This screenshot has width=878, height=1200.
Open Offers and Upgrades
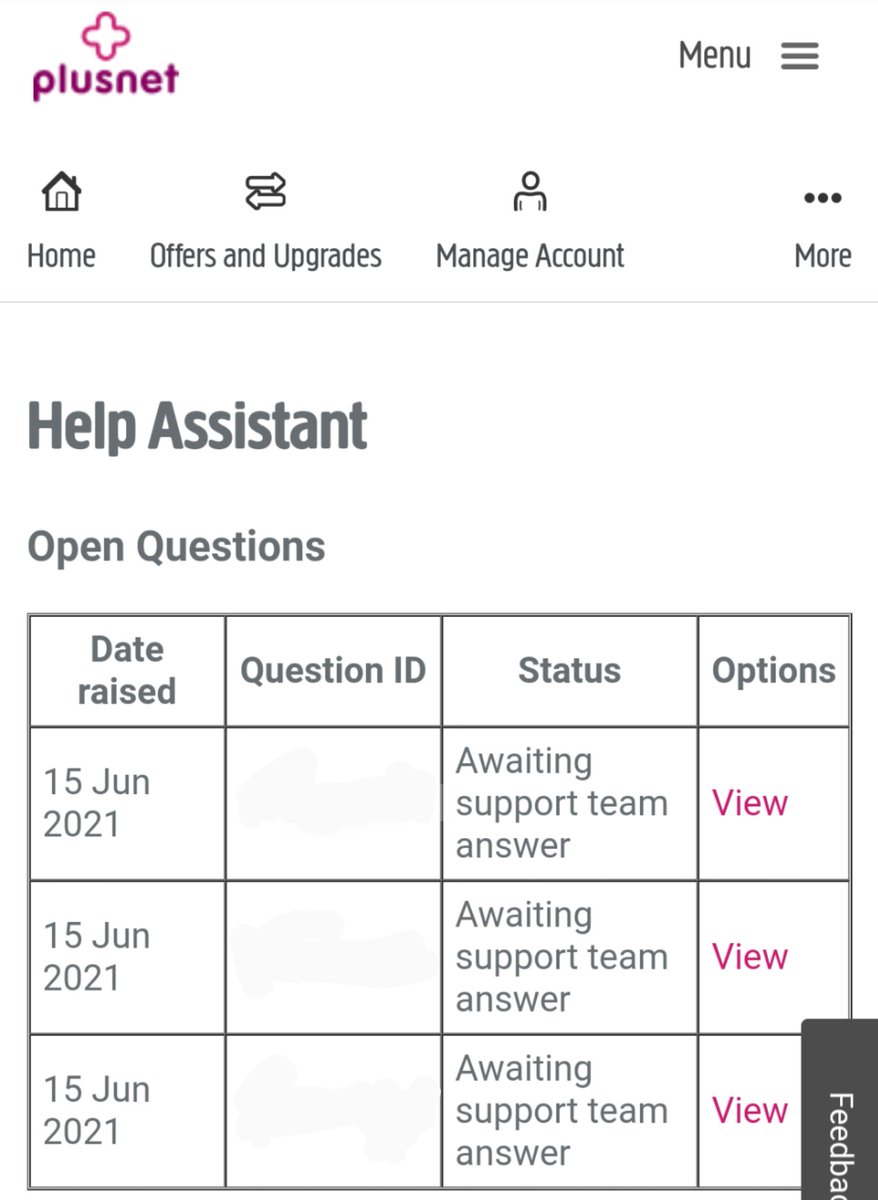tap(266, 222)
